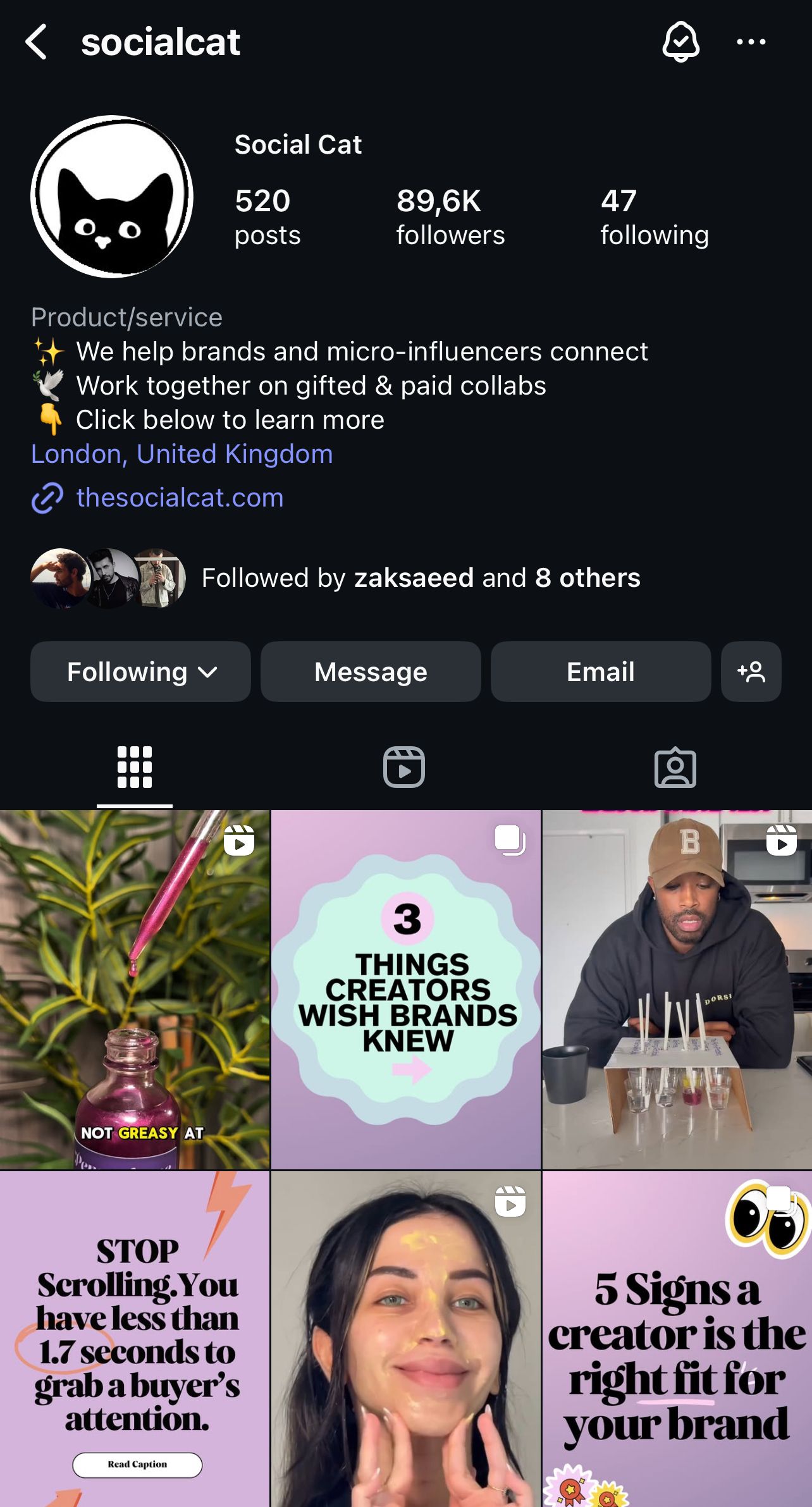Go back from socialcat profile
This screenshot has height=1507, width=812.
[x=36, y=42]
